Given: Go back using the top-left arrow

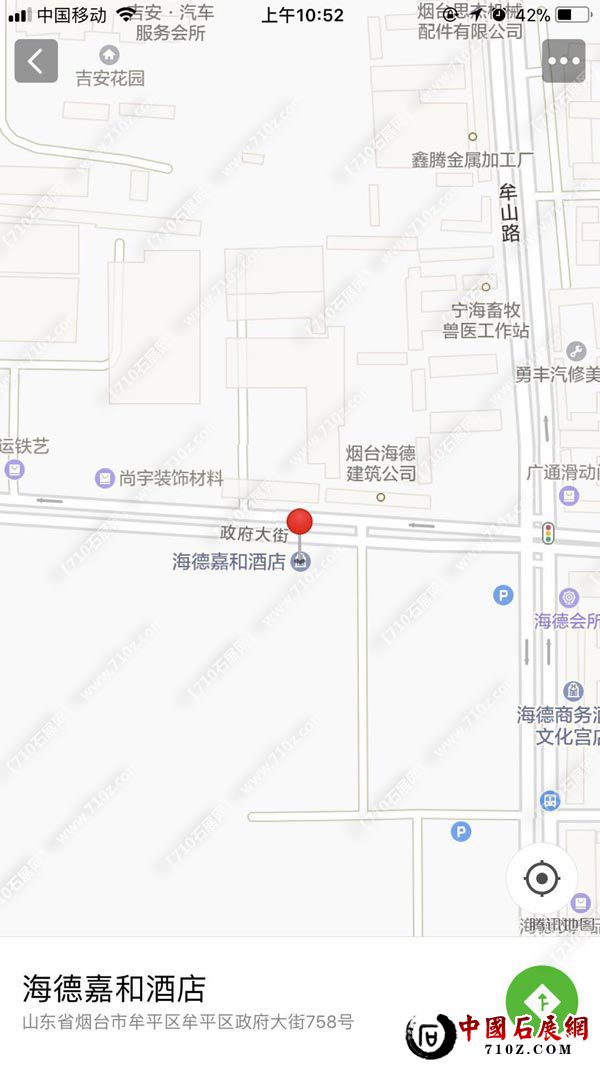Looking at the screenshot, I should tap(36, 61).
